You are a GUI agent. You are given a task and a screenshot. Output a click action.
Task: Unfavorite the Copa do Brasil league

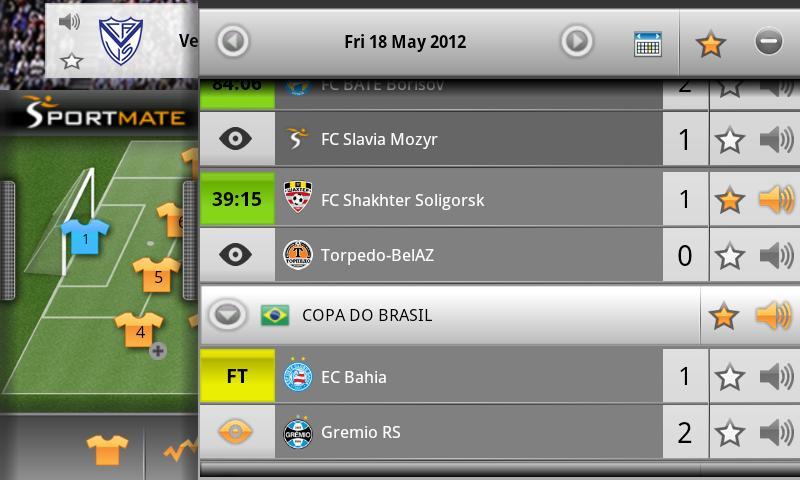coord(723,316)
